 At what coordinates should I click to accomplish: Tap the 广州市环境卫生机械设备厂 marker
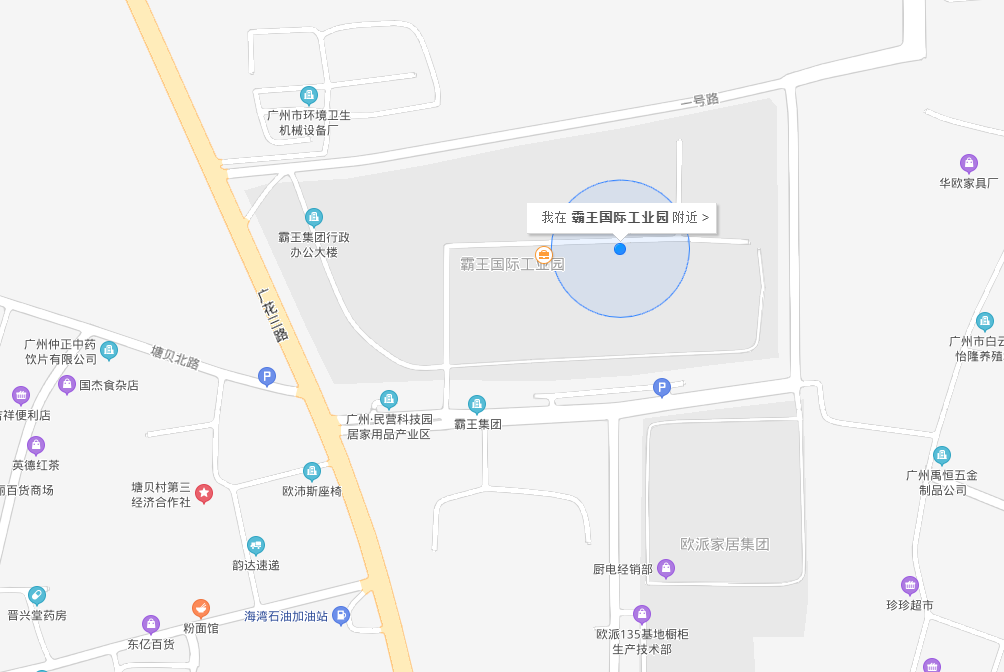pos(309,95)
